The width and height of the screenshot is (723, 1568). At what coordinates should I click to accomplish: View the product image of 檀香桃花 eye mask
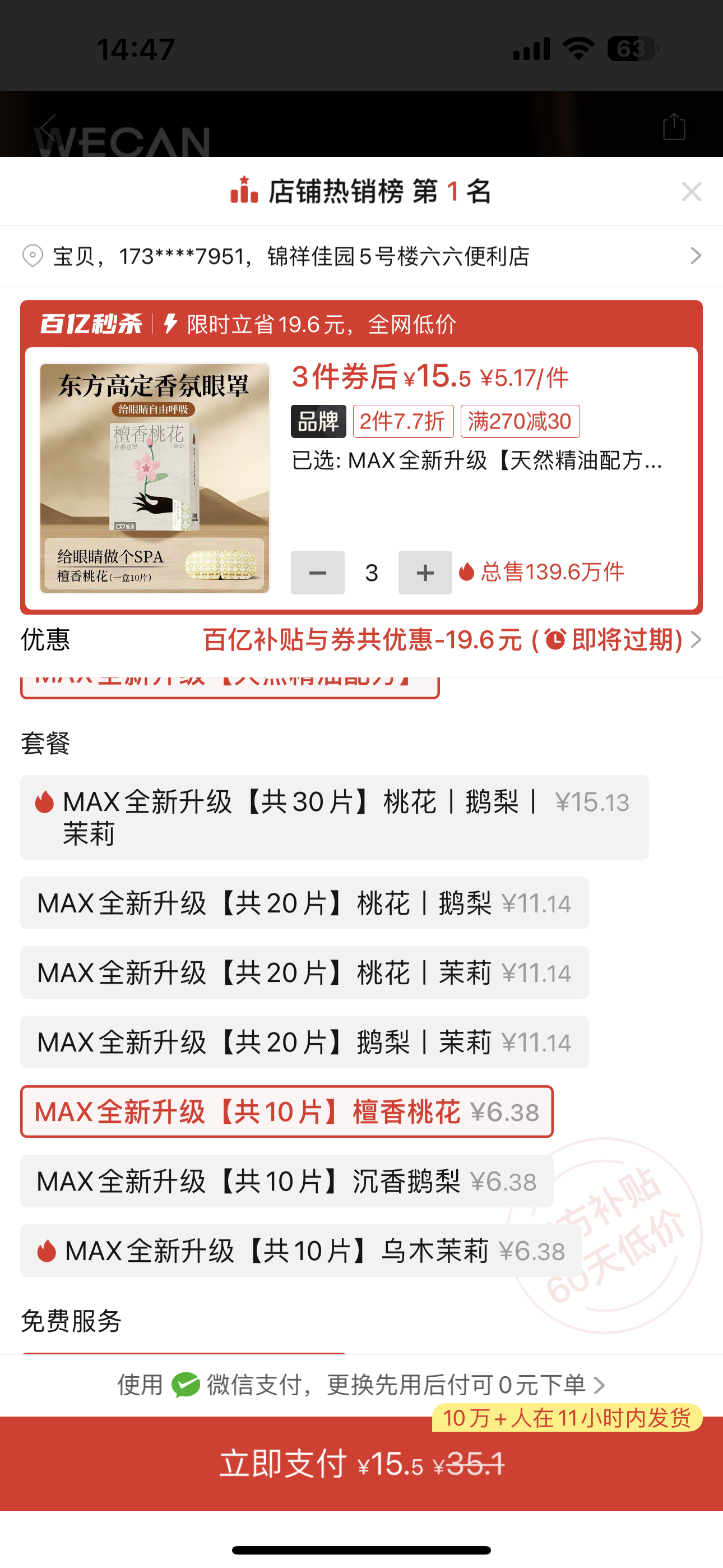[155, 478]
